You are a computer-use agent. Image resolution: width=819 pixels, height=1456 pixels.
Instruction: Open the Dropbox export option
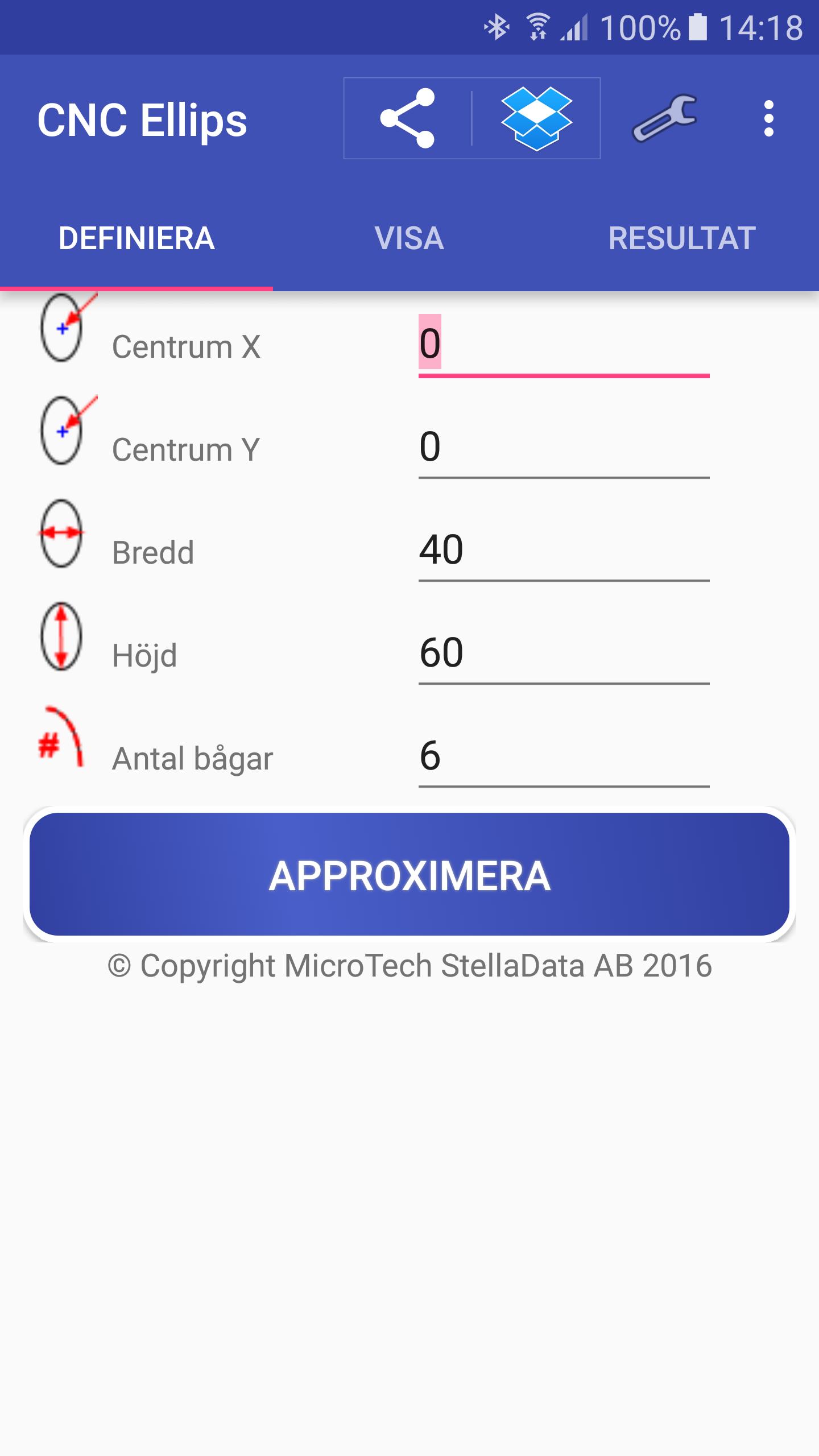coord(536,118)
